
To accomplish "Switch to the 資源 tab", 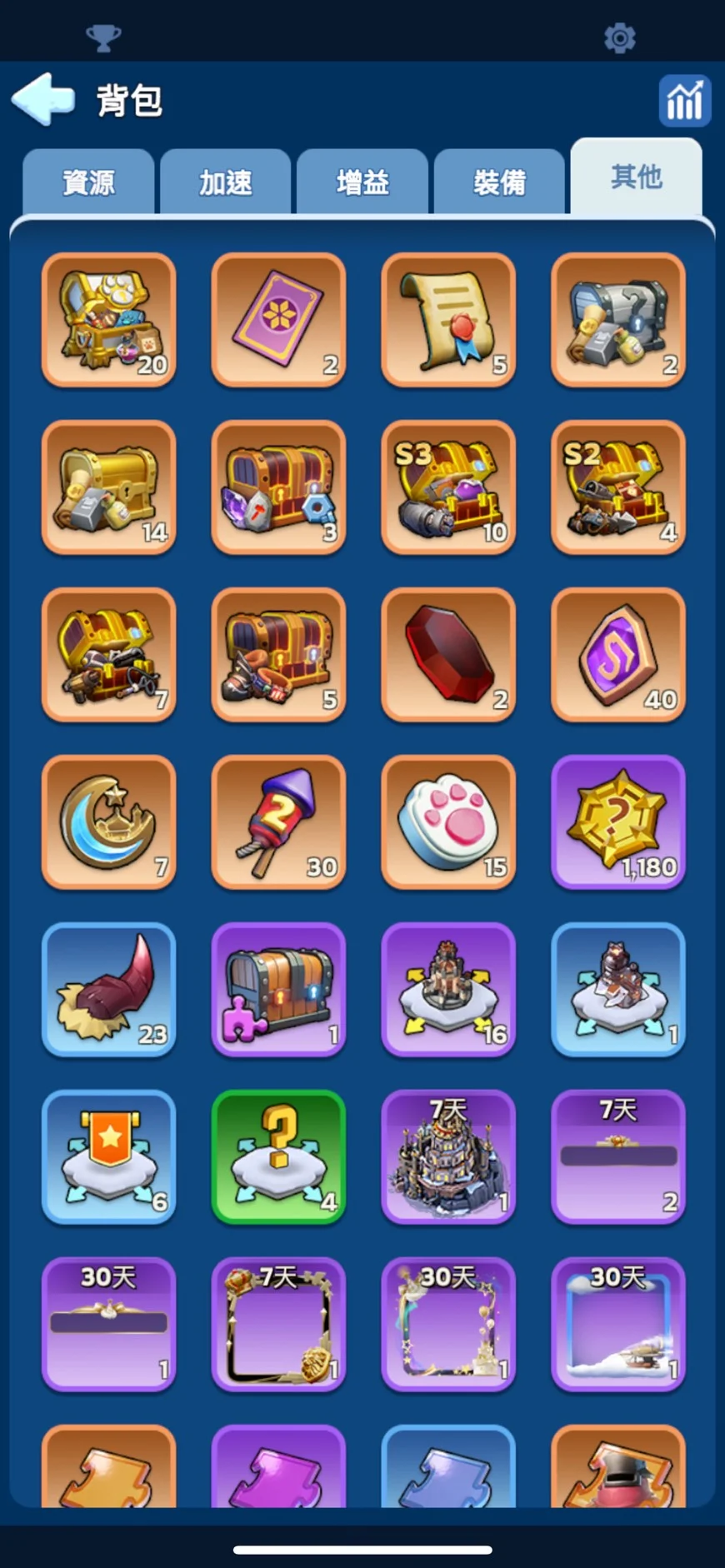I will [x=88, y=182].
